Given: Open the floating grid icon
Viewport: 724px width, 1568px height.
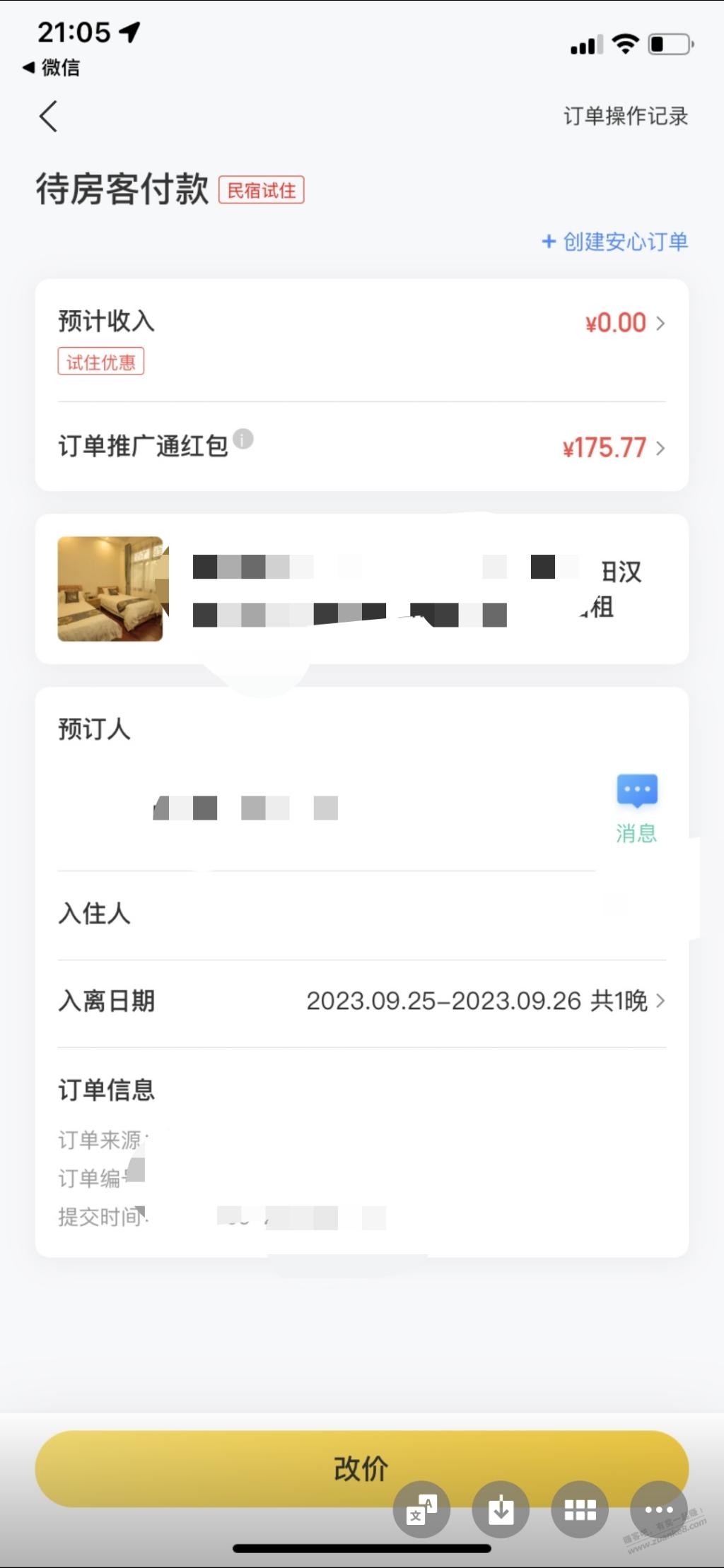Looking at the screenshot, I should coord(580,1510).
